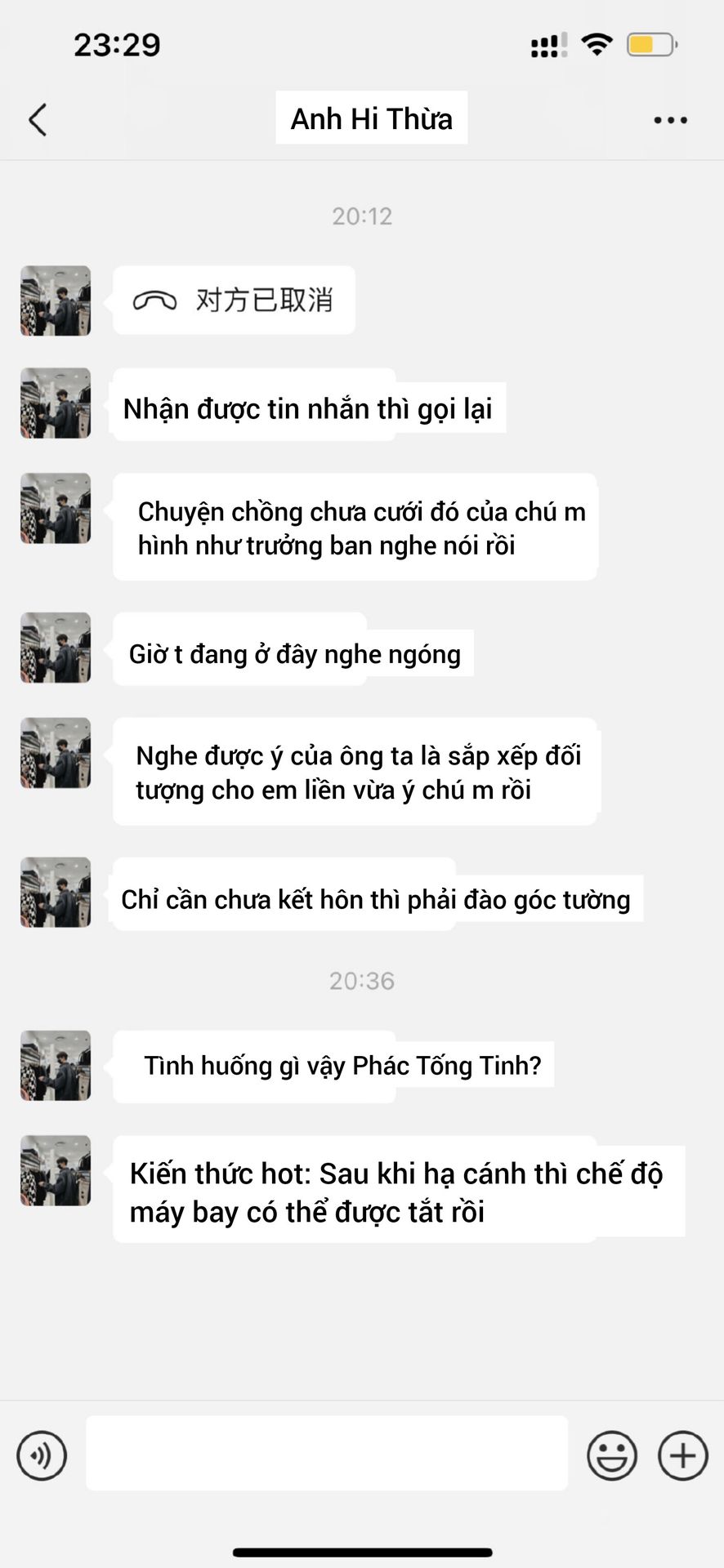
Task: Go back to the chat list
Action: pyautogui.click(x=38, y=120)
